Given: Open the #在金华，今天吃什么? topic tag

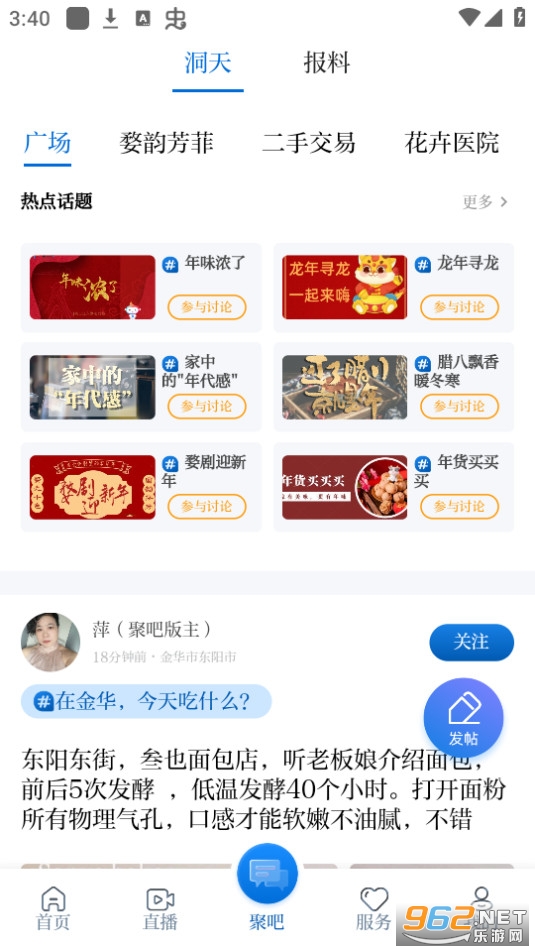Looking at the screenshot, I should click(x=146, y=701).
